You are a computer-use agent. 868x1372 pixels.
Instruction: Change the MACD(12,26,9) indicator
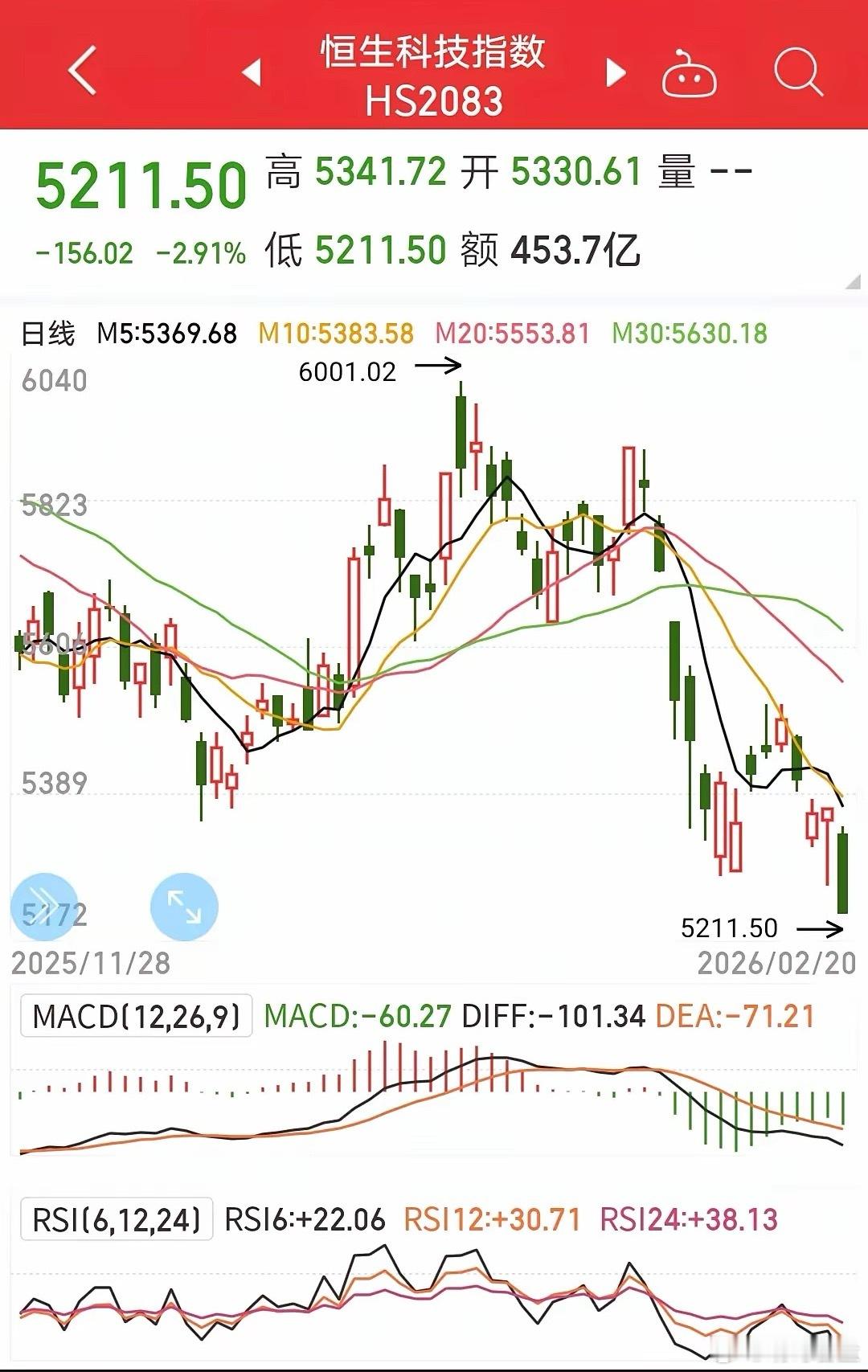pos(136,1016)
